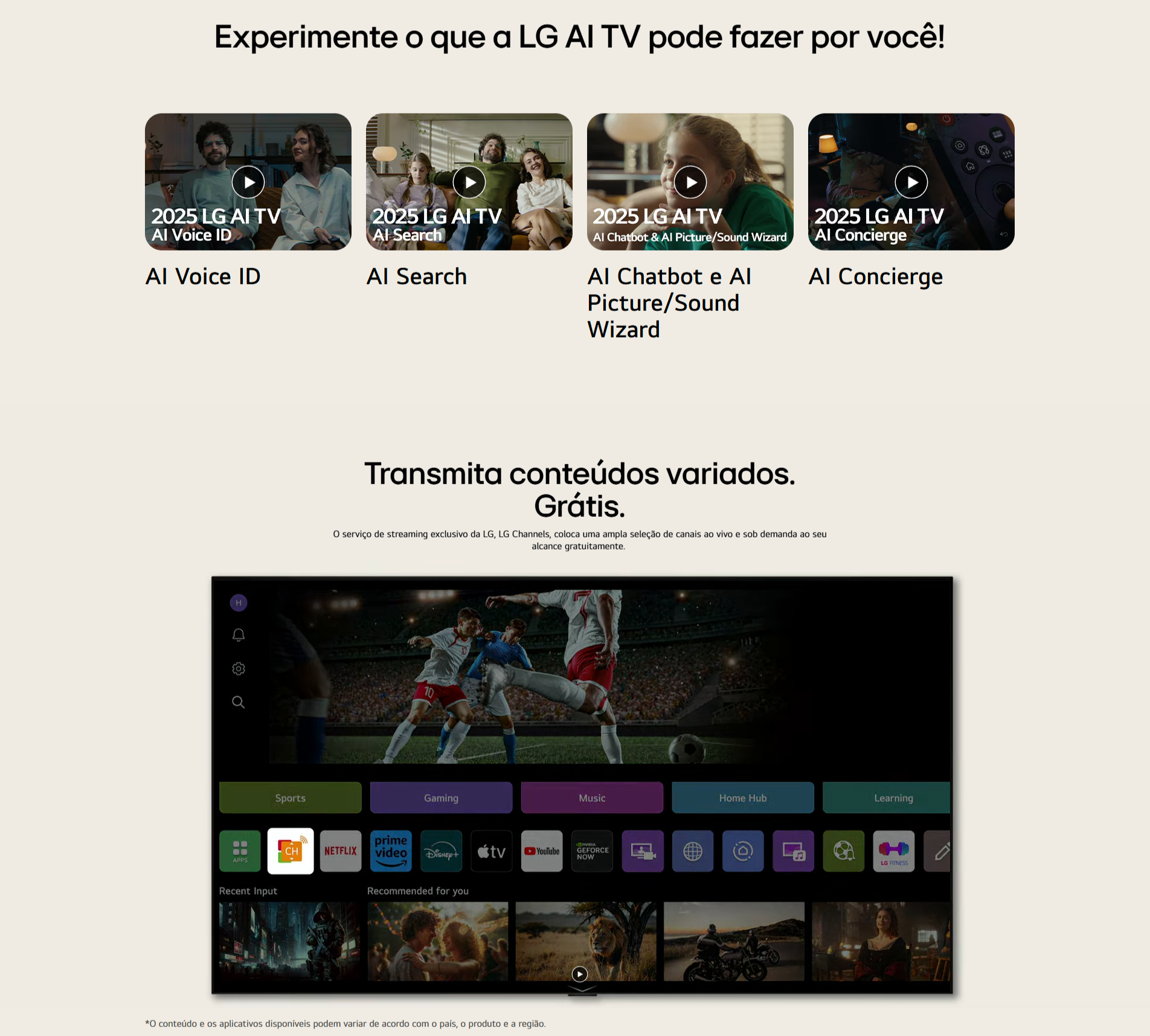Play the AI Search video
Viewport: 1150px width, 1036px height.
click(469, 182)
